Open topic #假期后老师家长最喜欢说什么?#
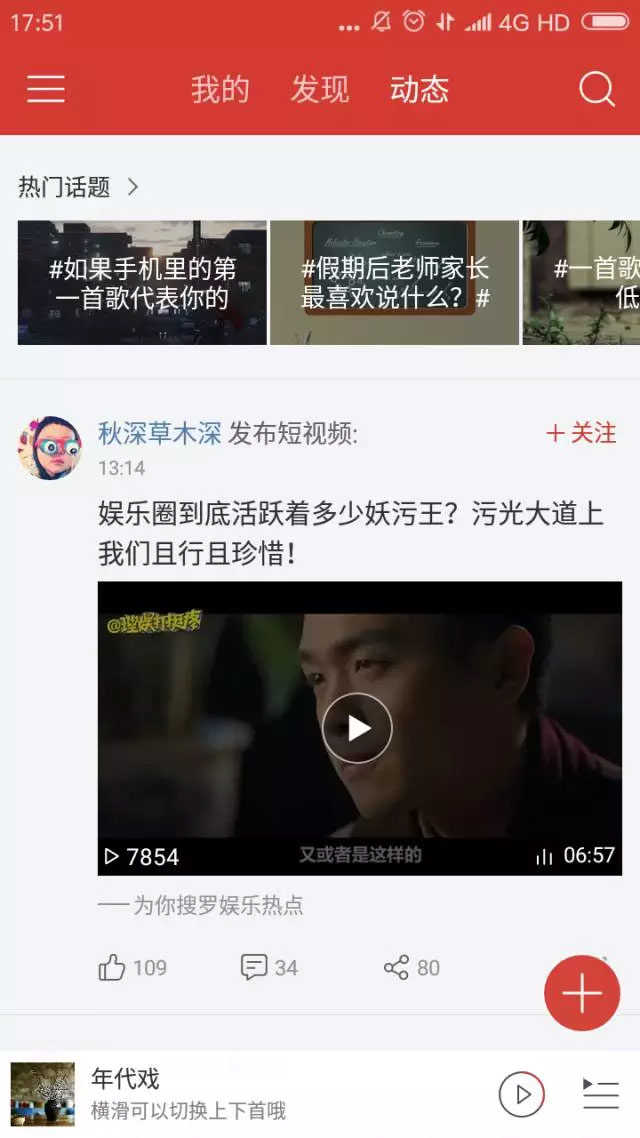 (395, 283)
